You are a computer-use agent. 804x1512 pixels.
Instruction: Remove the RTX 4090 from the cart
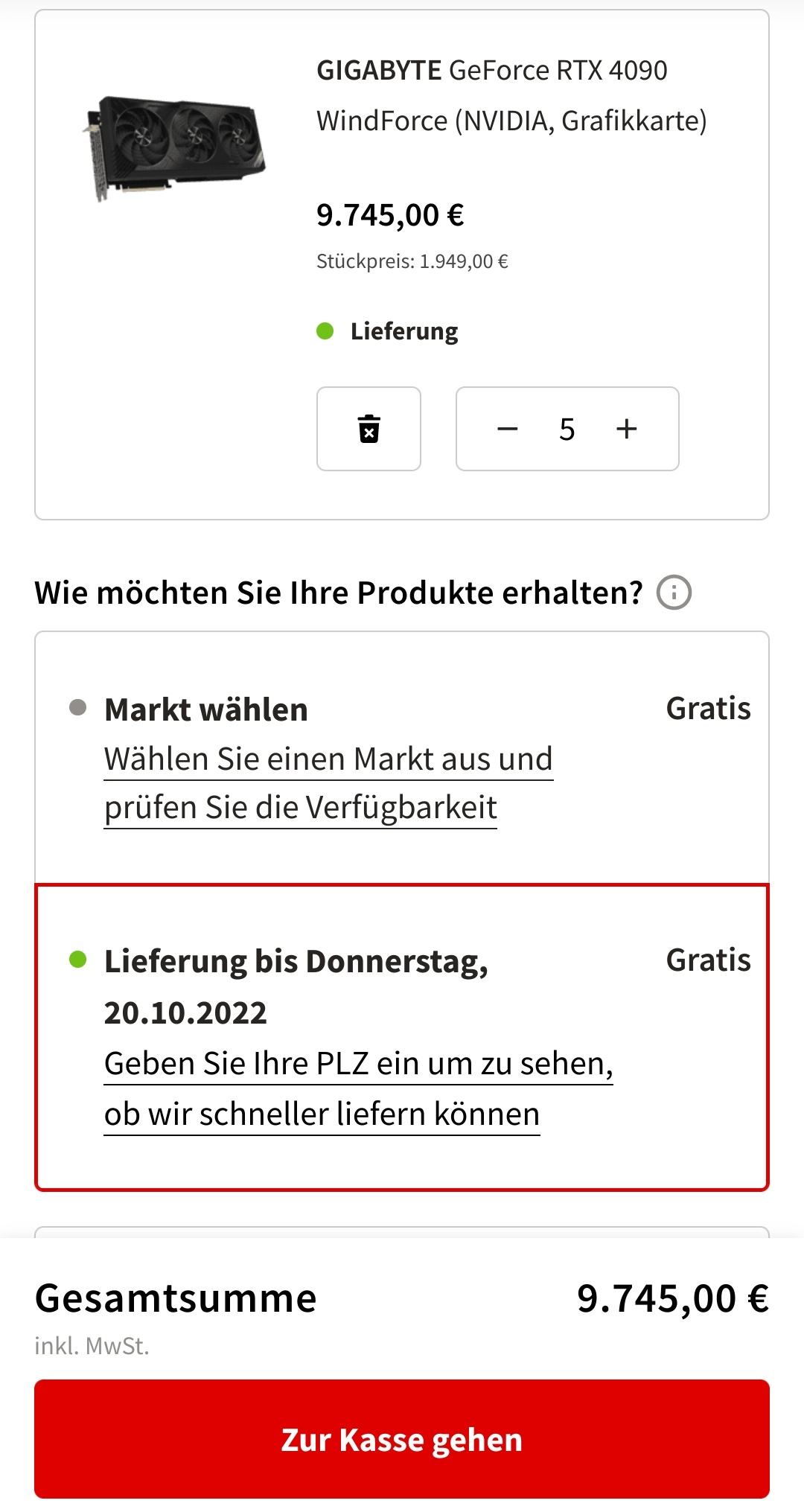[x=368, y=429]
